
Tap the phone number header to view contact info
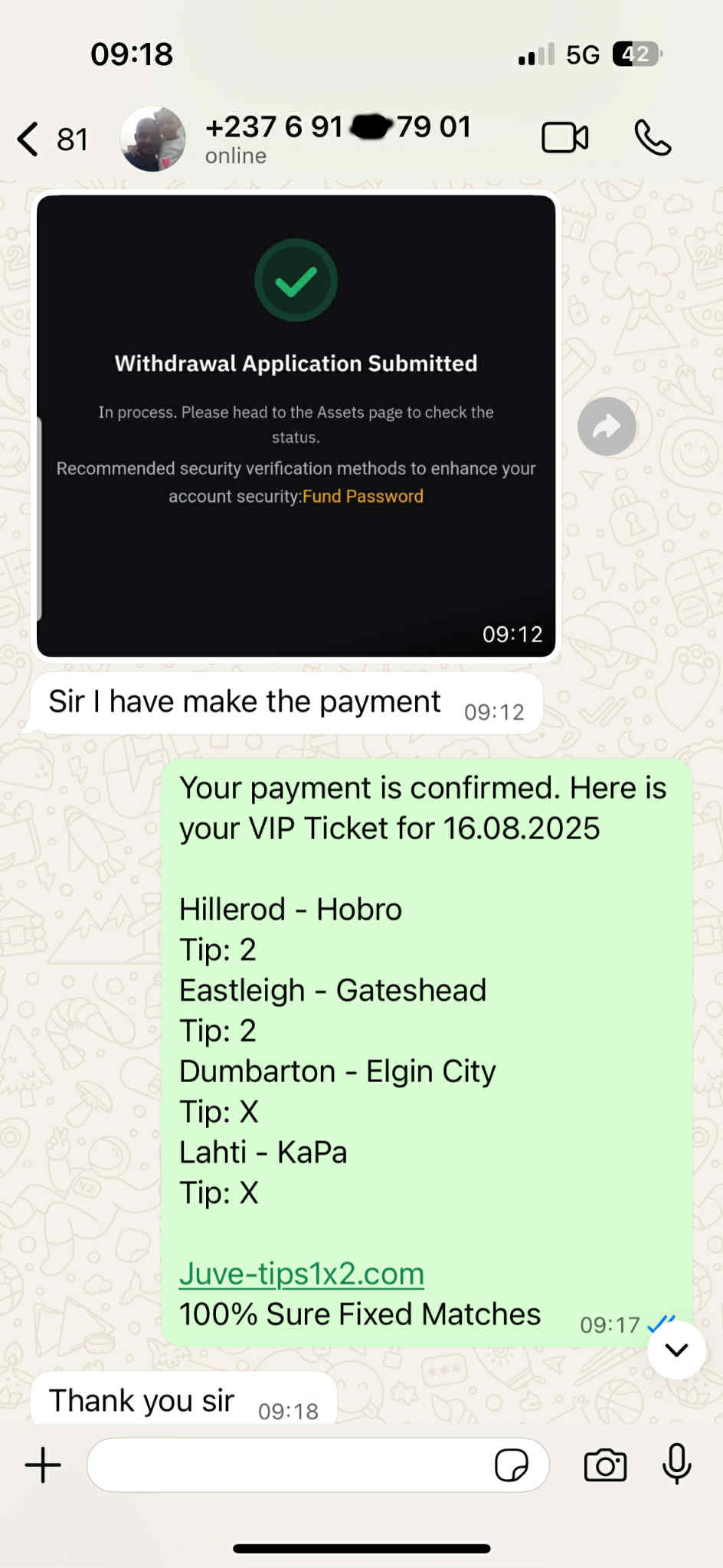pos(339,127)
